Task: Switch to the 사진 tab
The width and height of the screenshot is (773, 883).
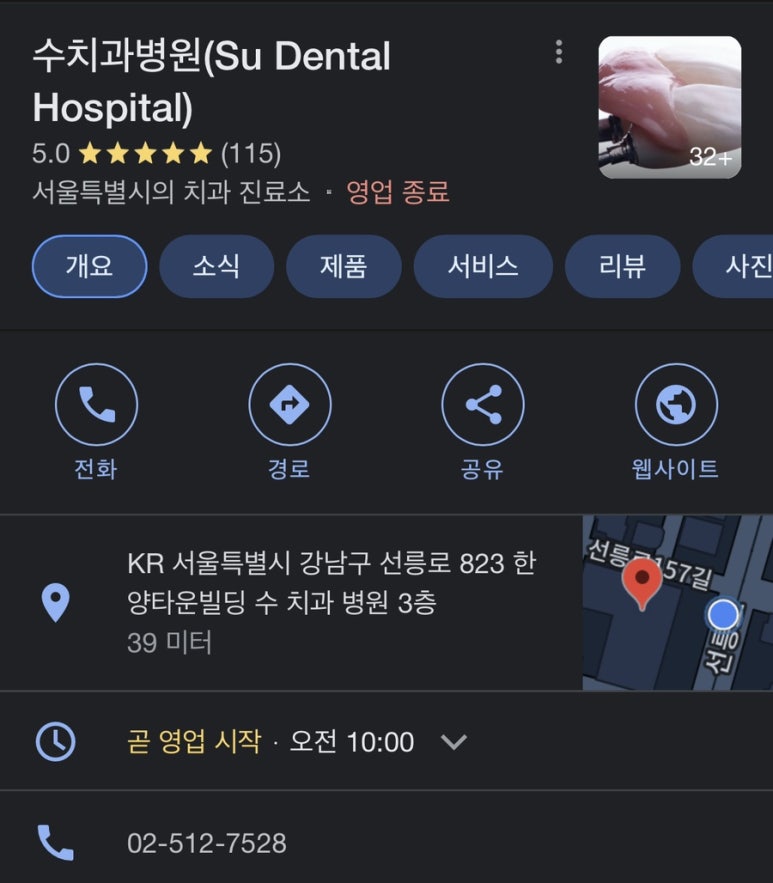Action: coord(740,266)
